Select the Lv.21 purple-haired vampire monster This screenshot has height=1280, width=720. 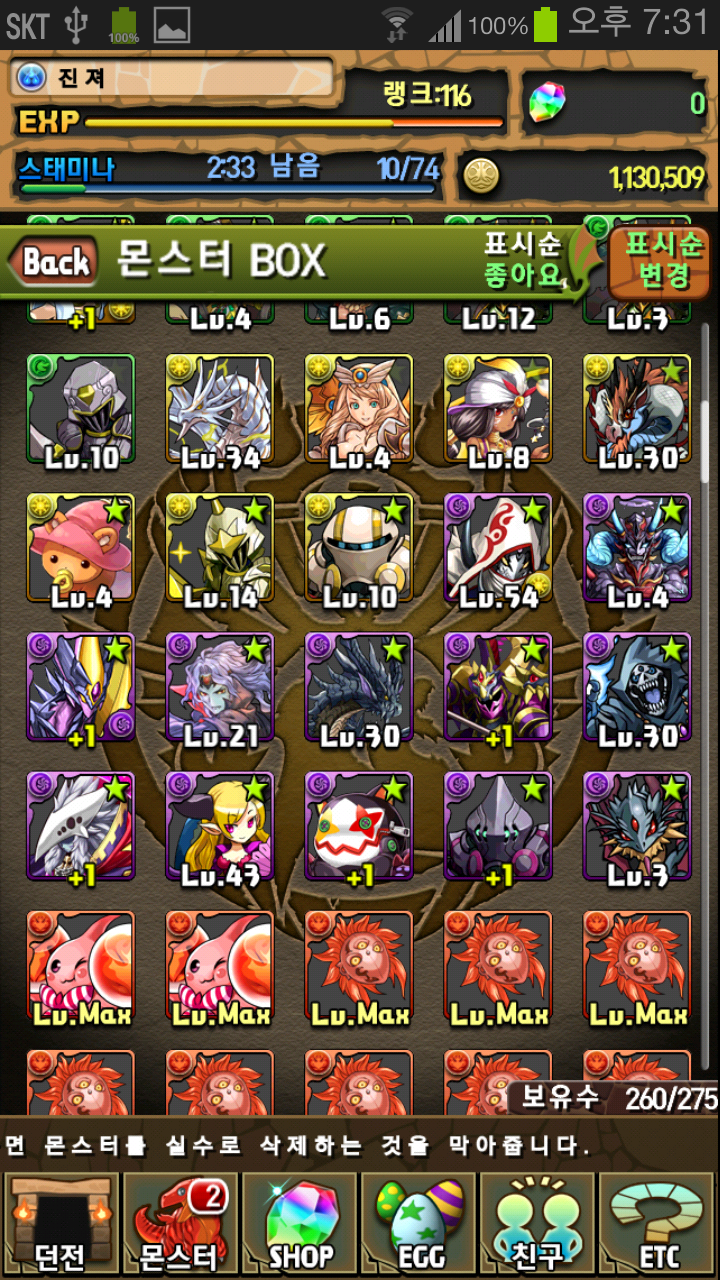tap(219, 687)
